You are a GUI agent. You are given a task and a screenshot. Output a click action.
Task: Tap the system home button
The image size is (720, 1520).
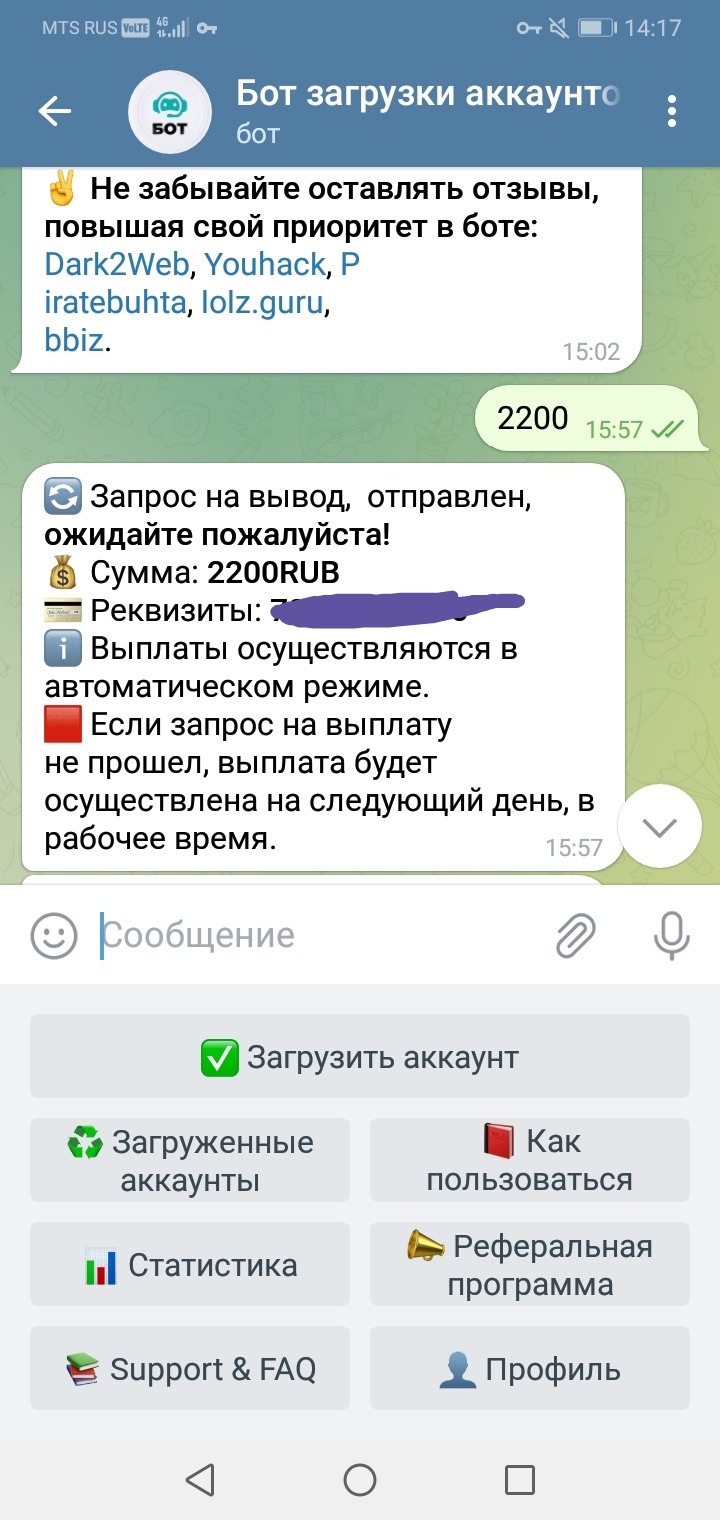pos(360,1479)
